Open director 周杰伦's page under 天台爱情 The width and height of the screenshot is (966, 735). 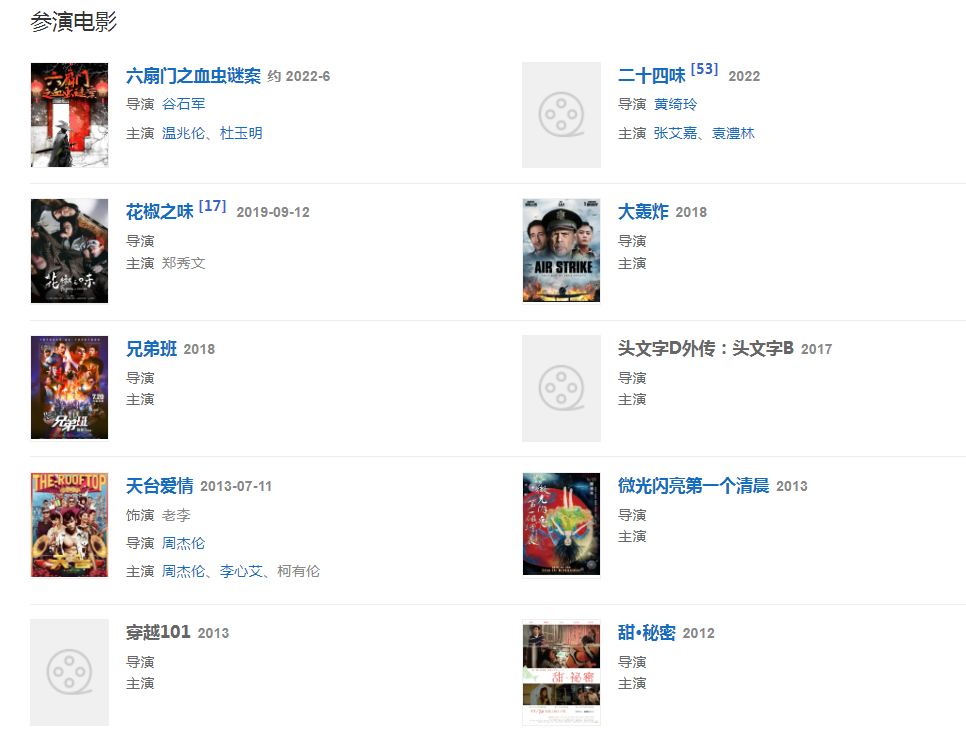click(x=183, y=543)
